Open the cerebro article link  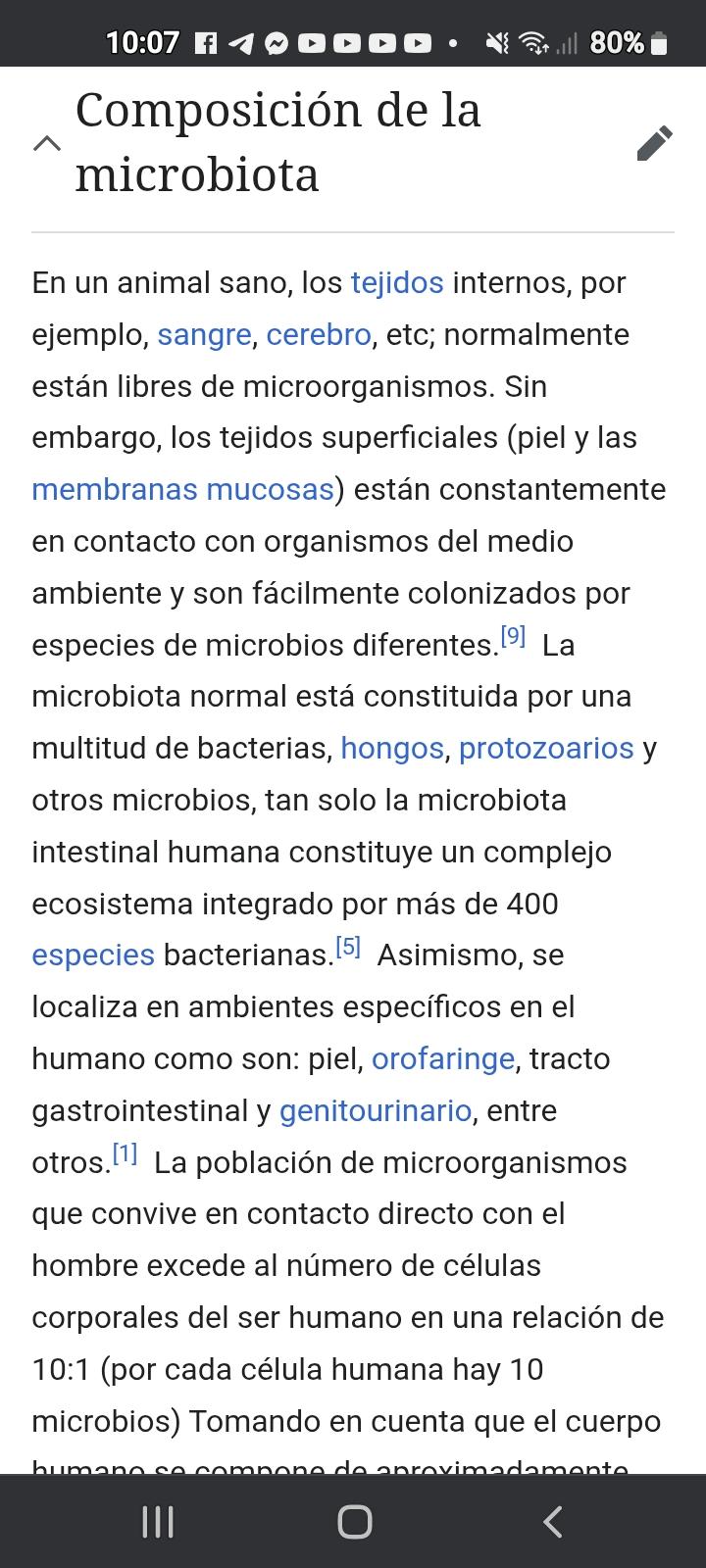pyautogui.click(x=319, y=335)
